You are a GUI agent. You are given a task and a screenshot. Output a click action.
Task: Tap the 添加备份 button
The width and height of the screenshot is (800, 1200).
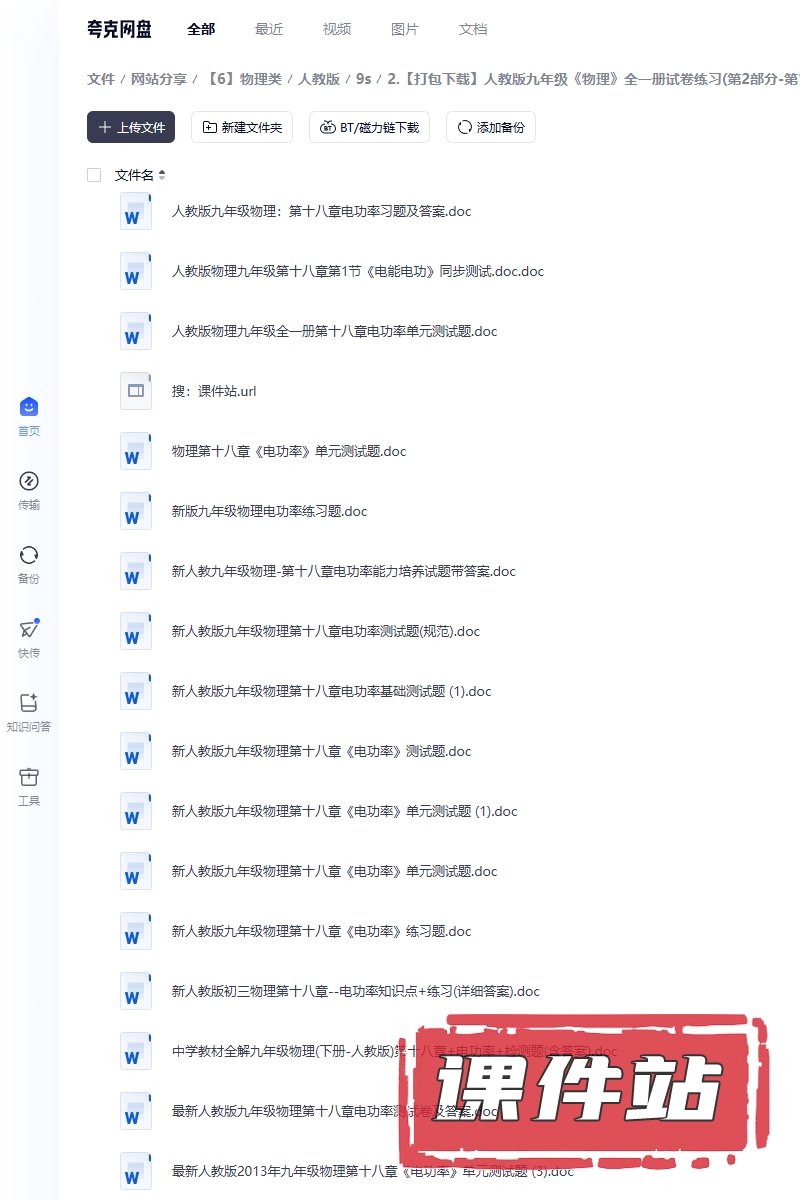491,127
